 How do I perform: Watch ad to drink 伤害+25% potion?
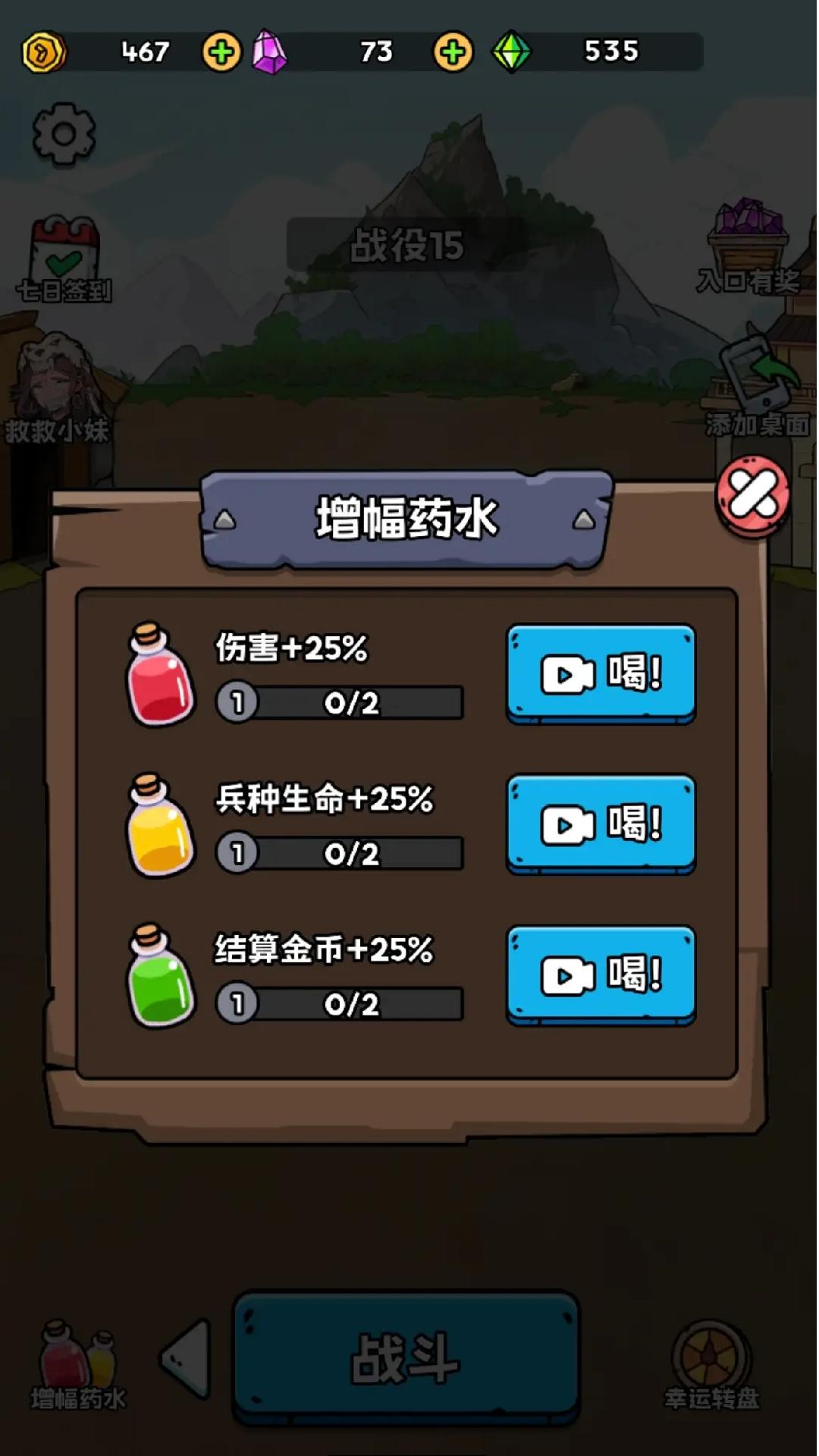601,673
